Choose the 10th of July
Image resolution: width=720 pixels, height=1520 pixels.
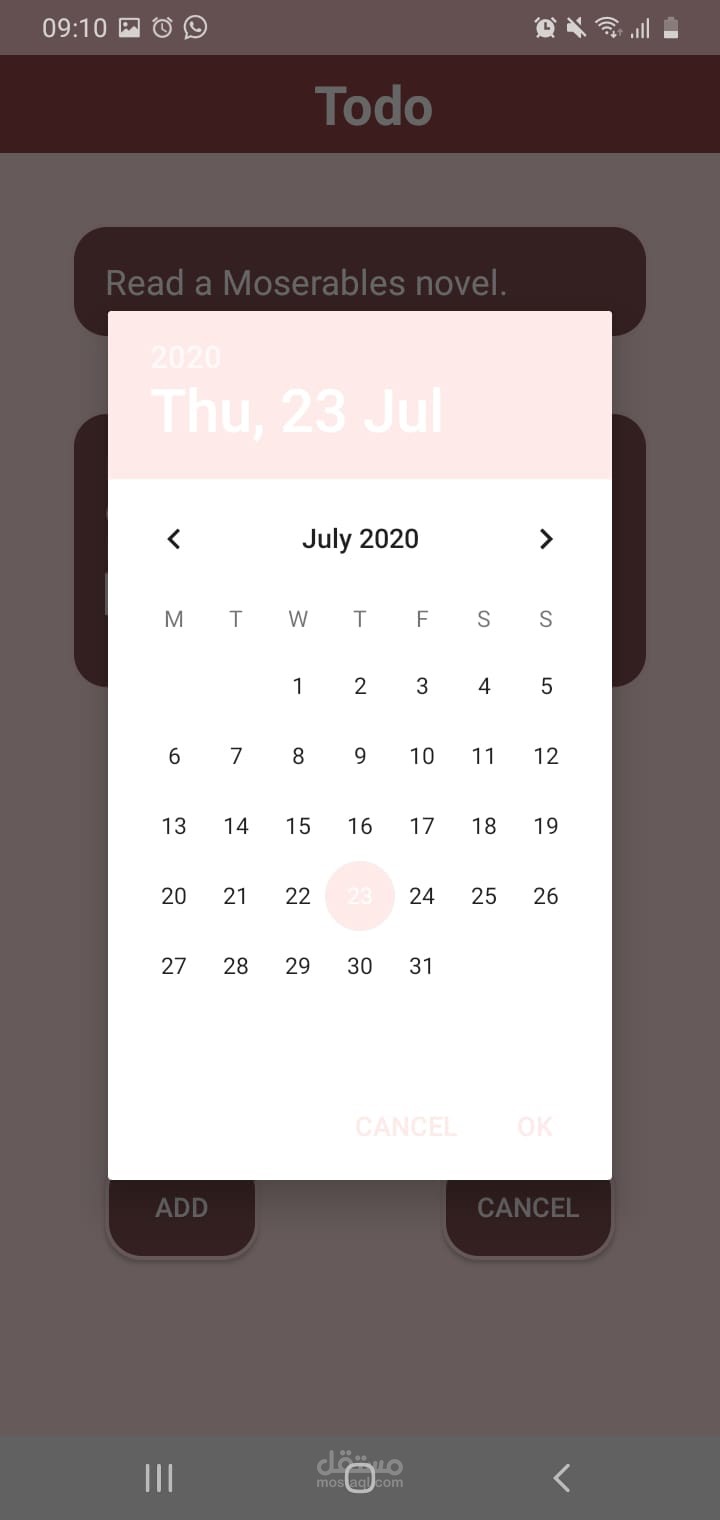422,756
